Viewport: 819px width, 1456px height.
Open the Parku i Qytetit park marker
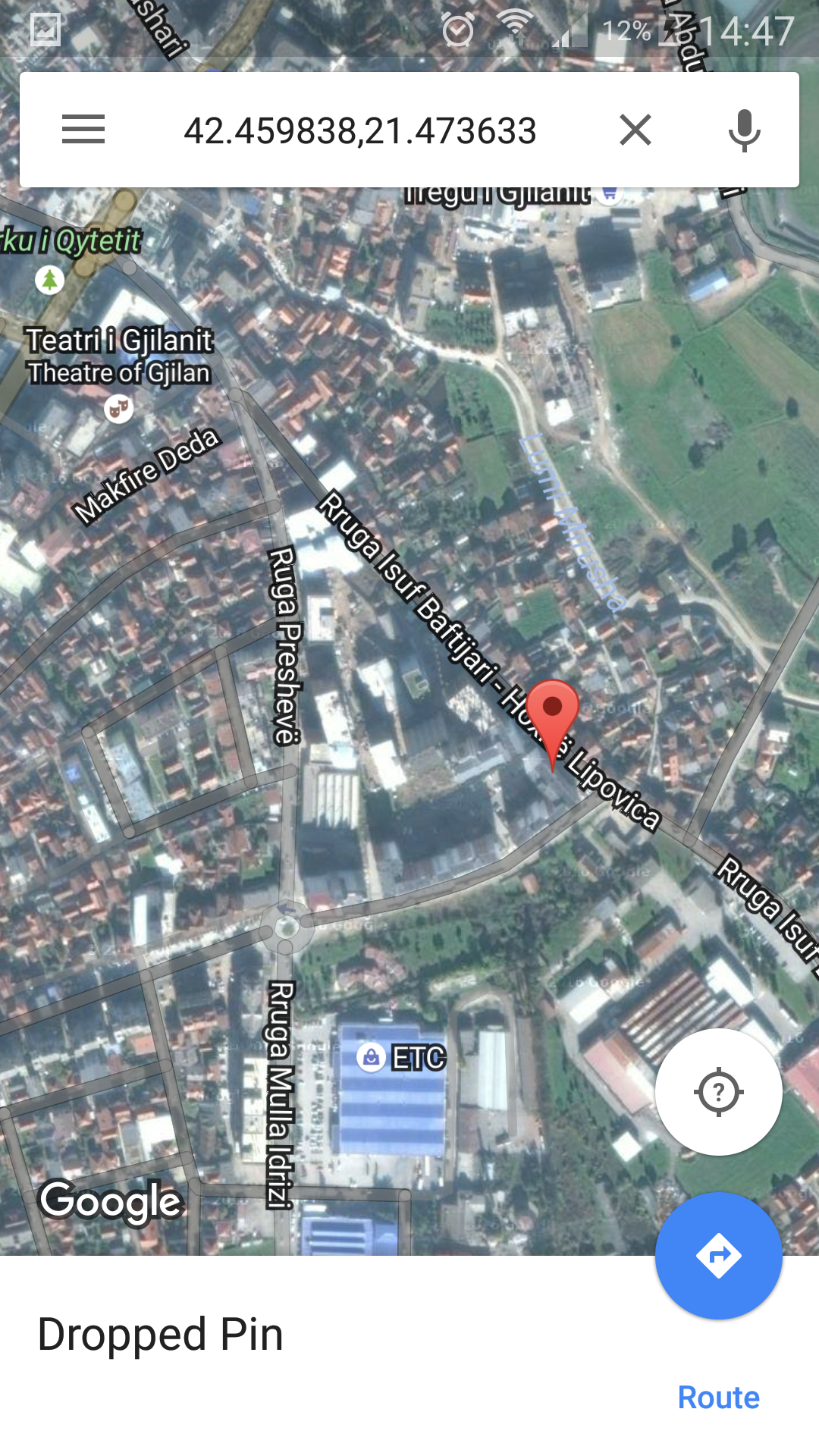(x=50, y=280)
